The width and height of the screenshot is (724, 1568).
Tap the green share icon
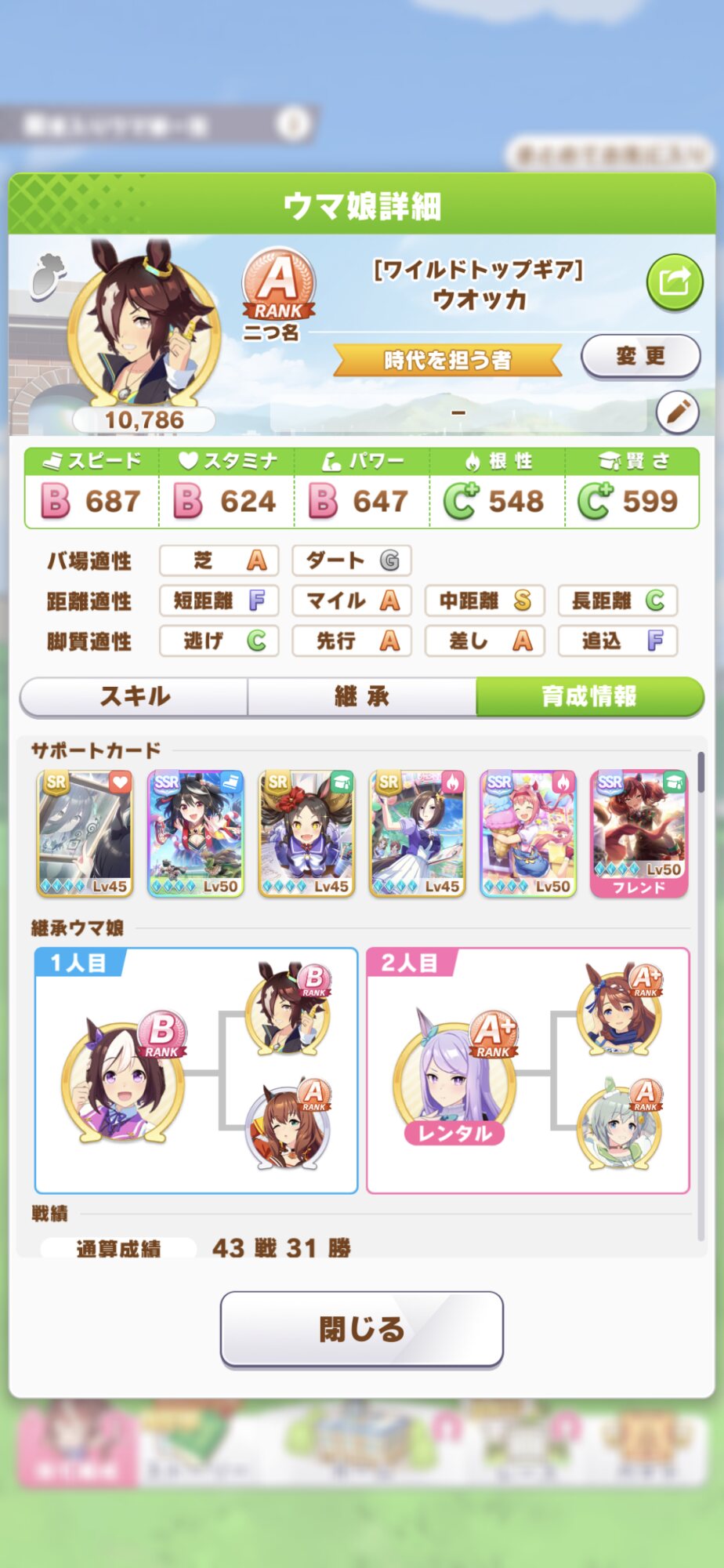(674, 282)
